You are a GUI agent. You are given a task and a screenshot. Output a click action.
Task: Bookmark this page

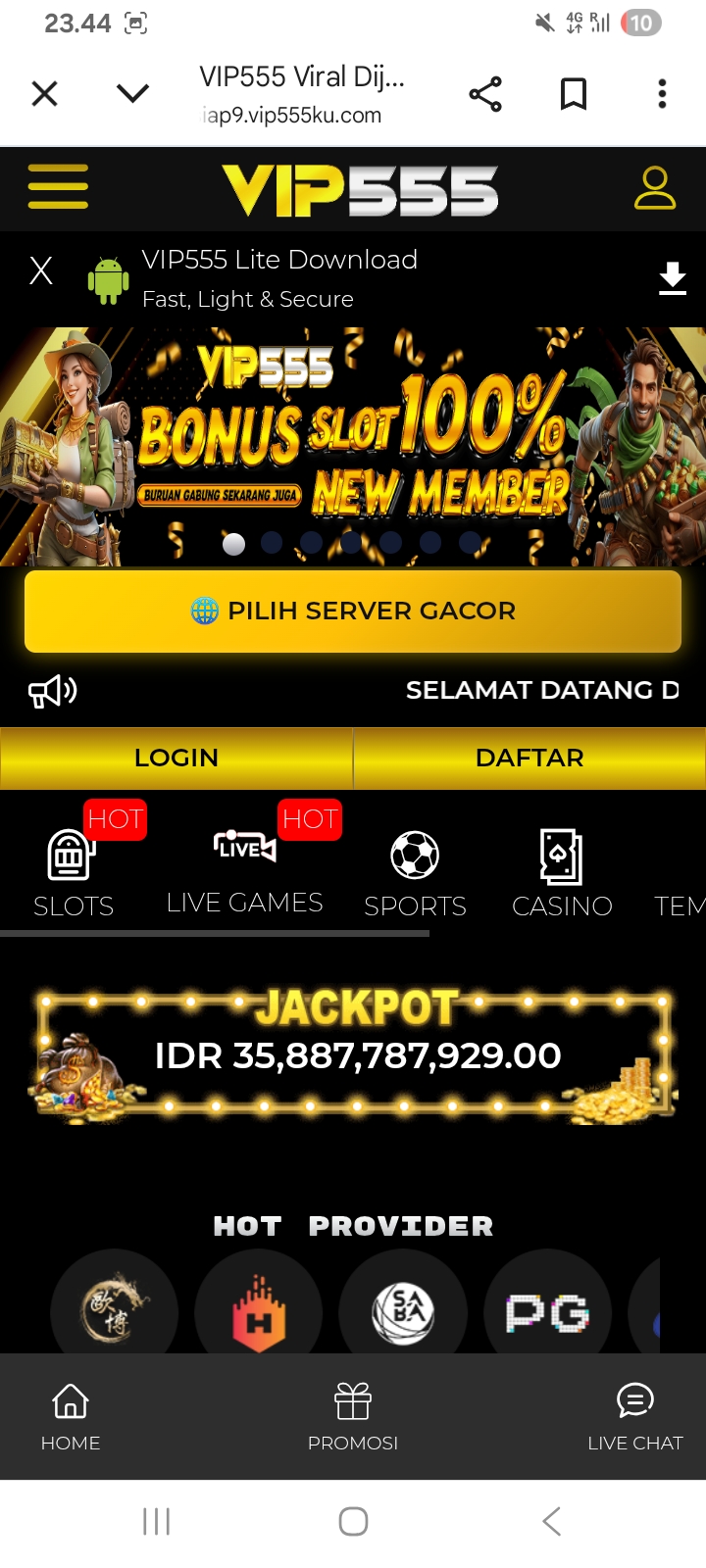pos(574,94)
